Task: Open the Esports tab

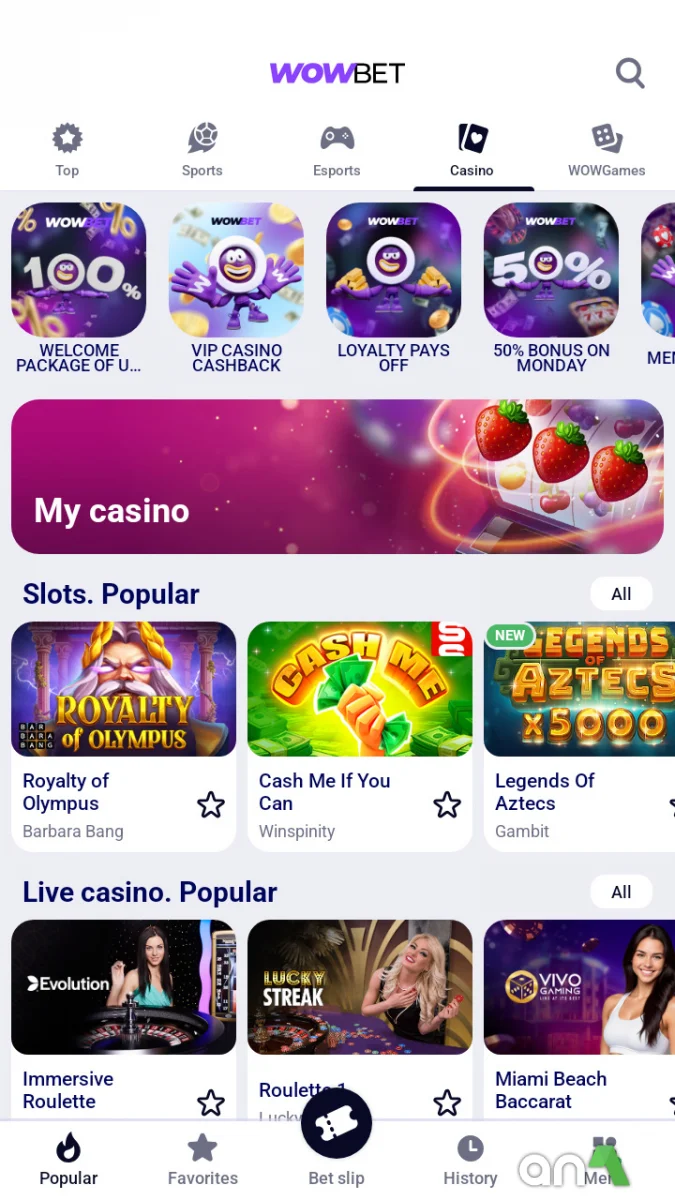Action: [x=336, y=150]
